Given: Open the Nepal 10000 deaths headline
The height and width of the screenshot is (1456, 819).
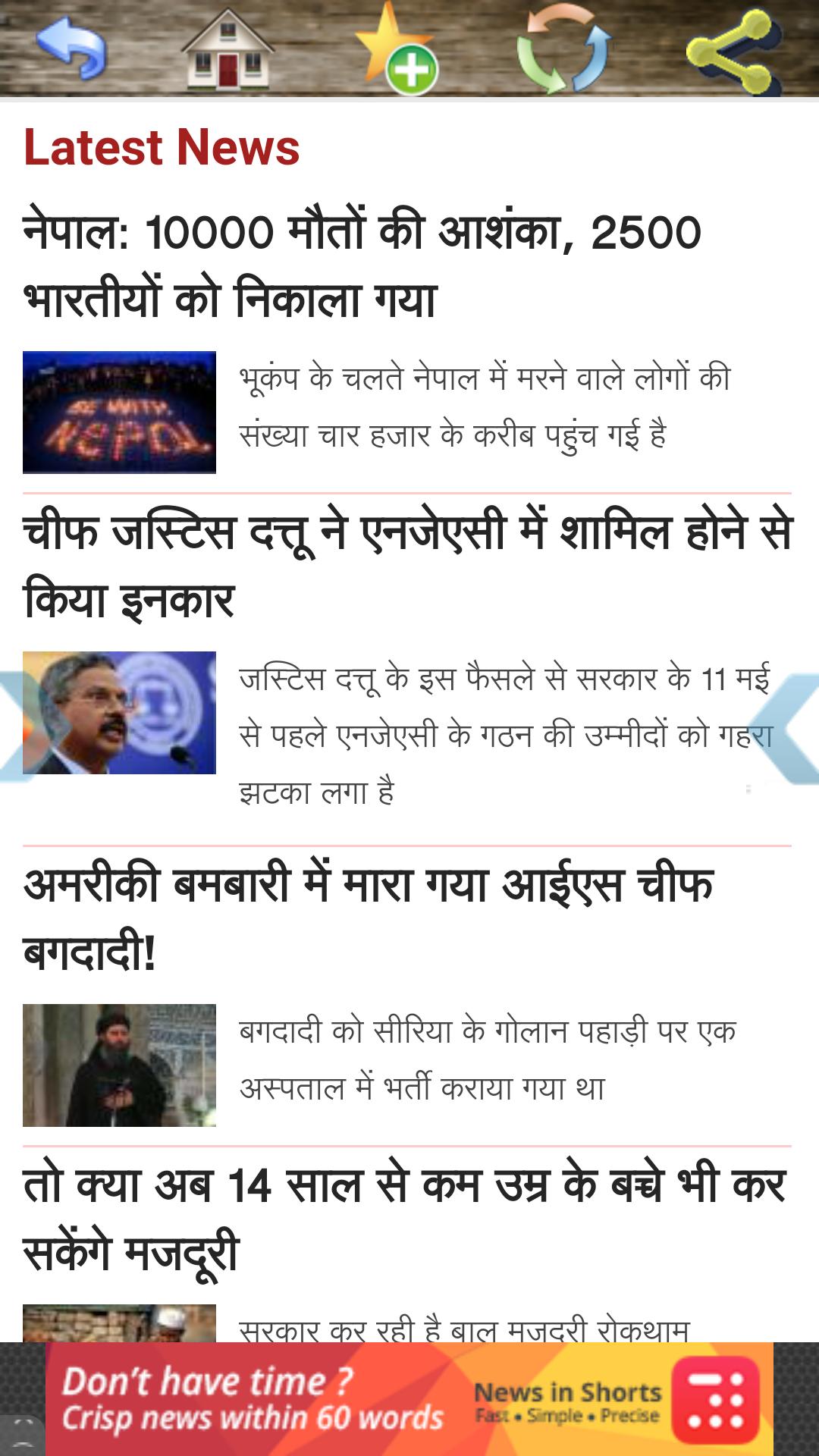Looking at the screenshot, I should (x=362, y=265).
